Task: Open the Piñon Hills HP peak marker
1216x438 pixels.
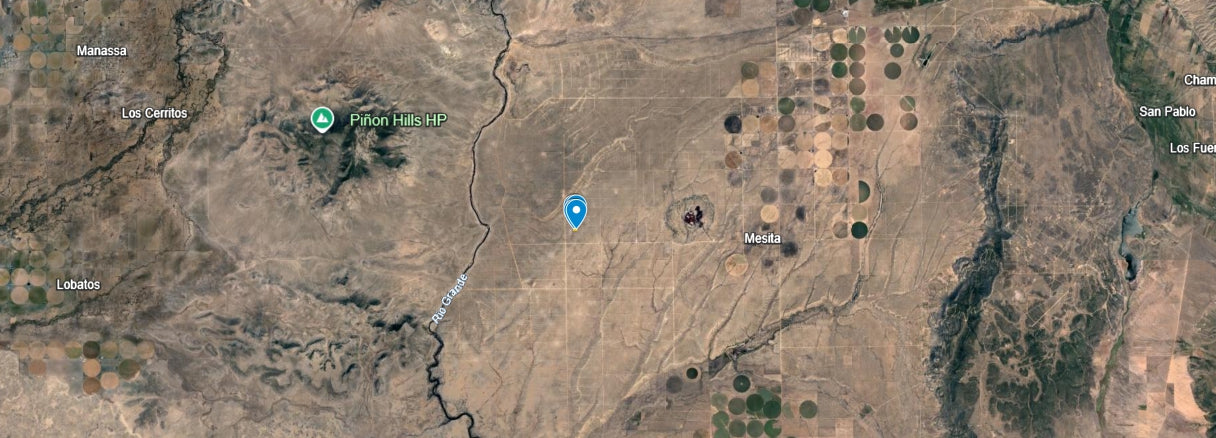Action: pyautogui.click(x=322, y=120)
